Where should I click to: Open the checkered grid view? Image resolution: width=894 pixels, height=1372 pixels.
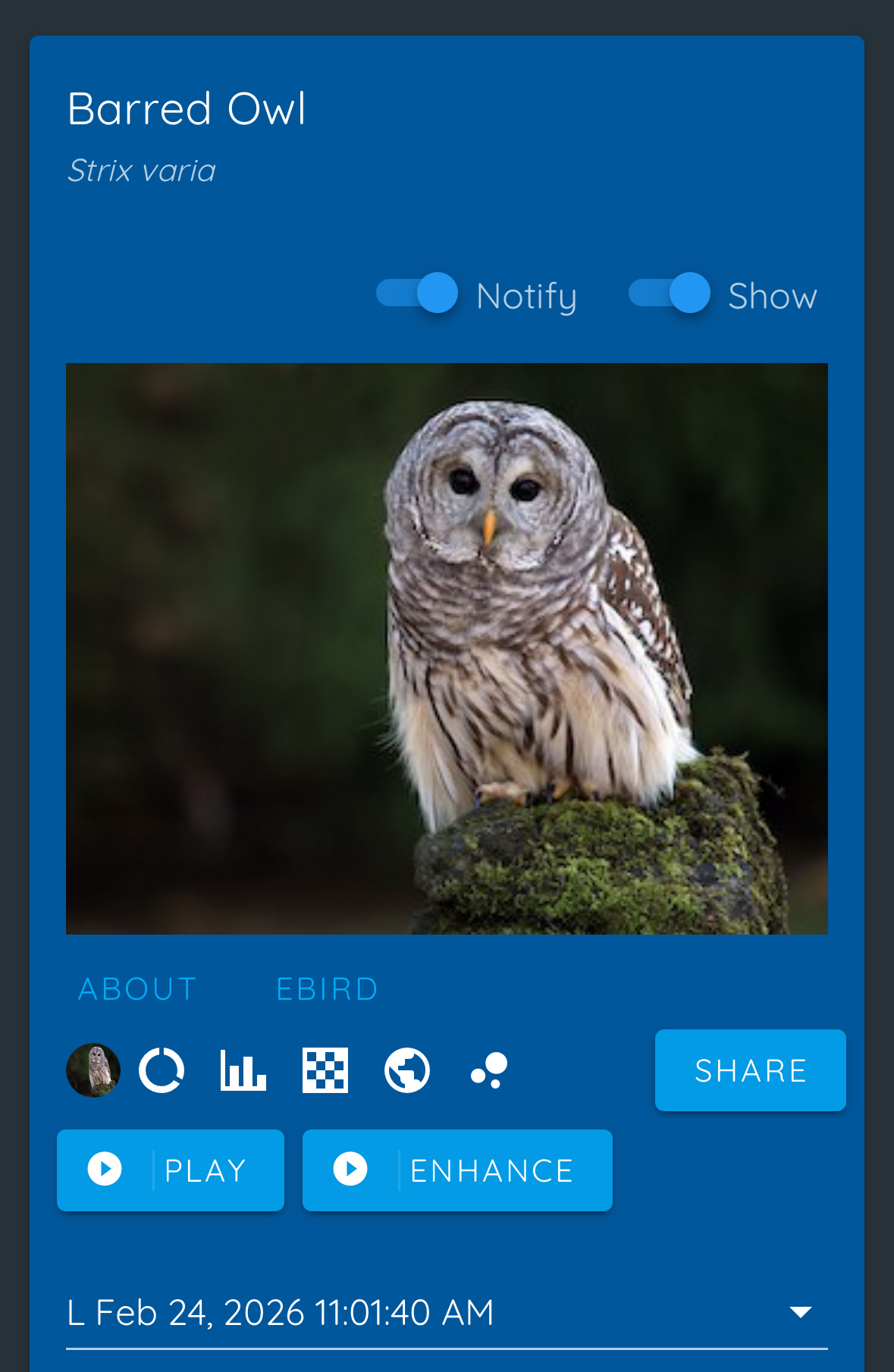coord(325,1070)
